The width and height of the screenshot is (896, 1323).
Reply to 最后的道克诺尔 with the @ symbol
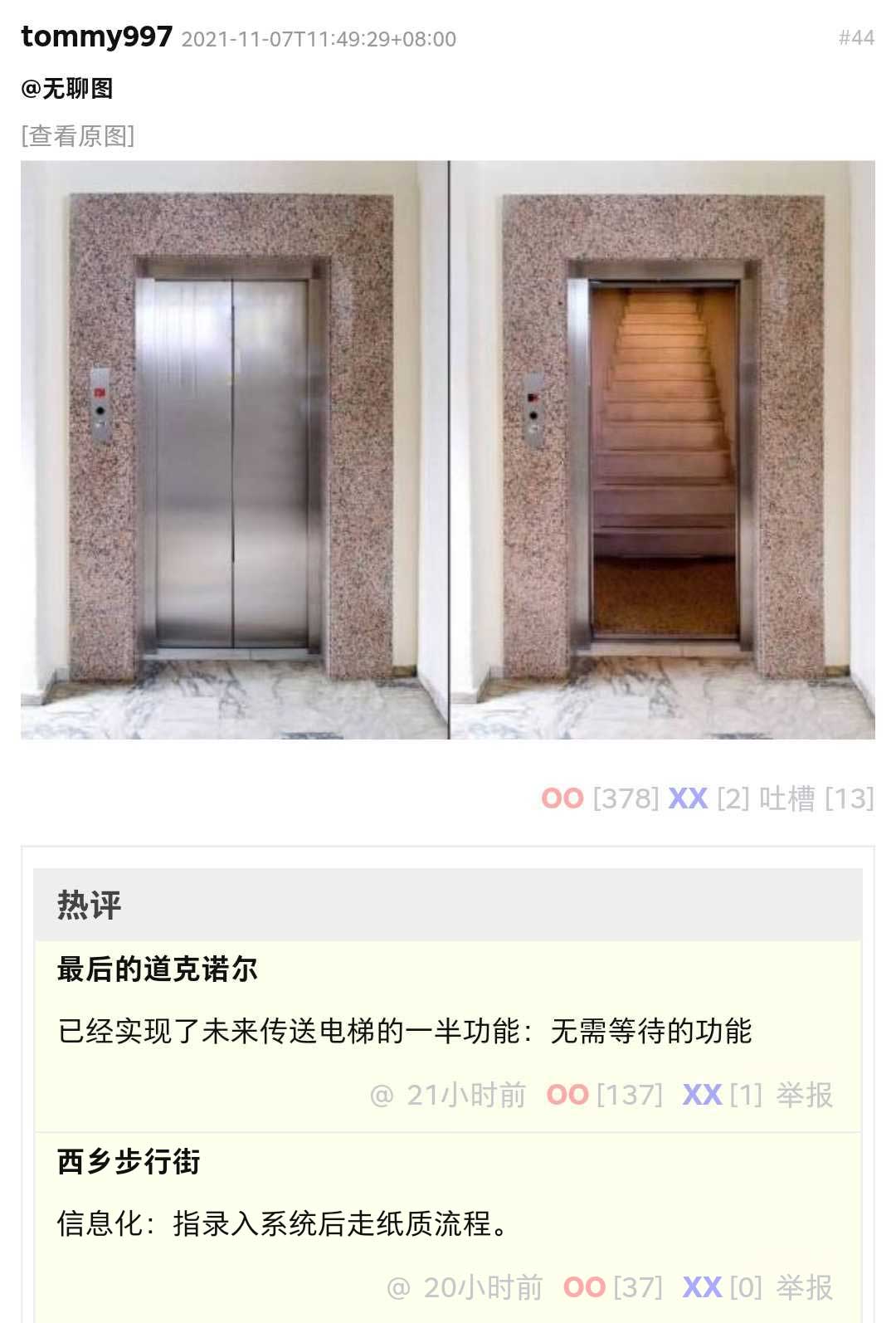tap(381, 1096)
